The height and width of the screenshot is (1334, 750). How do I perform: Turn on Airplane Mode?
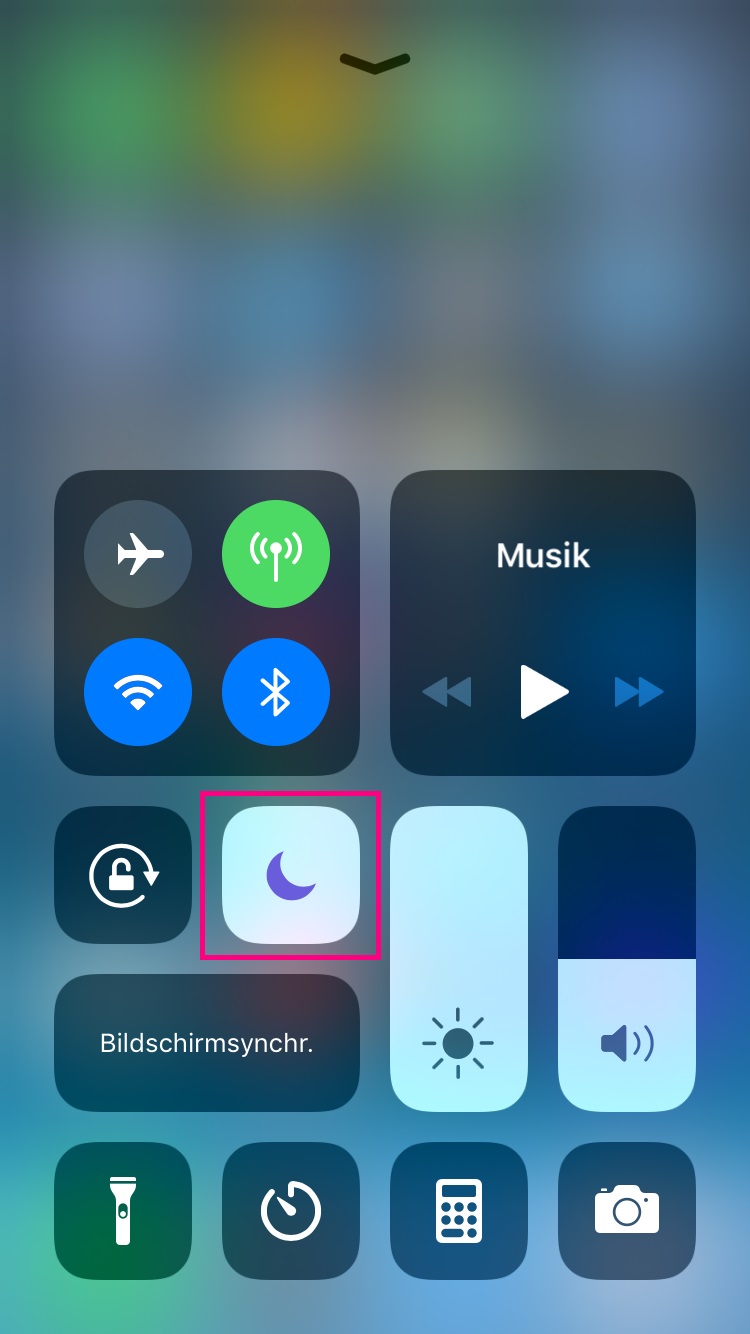(x=138, y=554)
